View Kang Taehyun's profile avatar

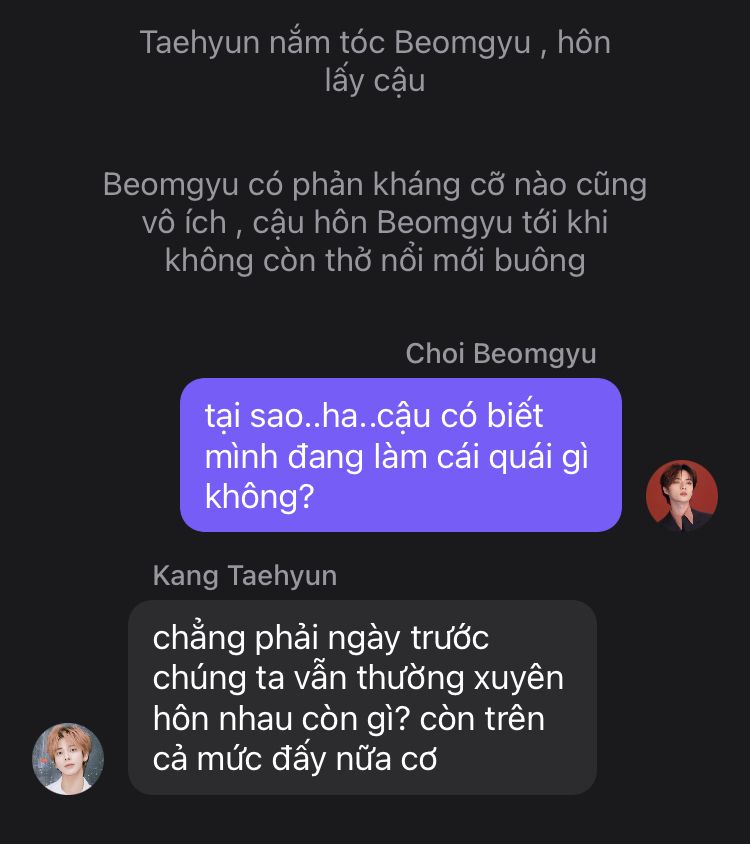tap(68, 759)
